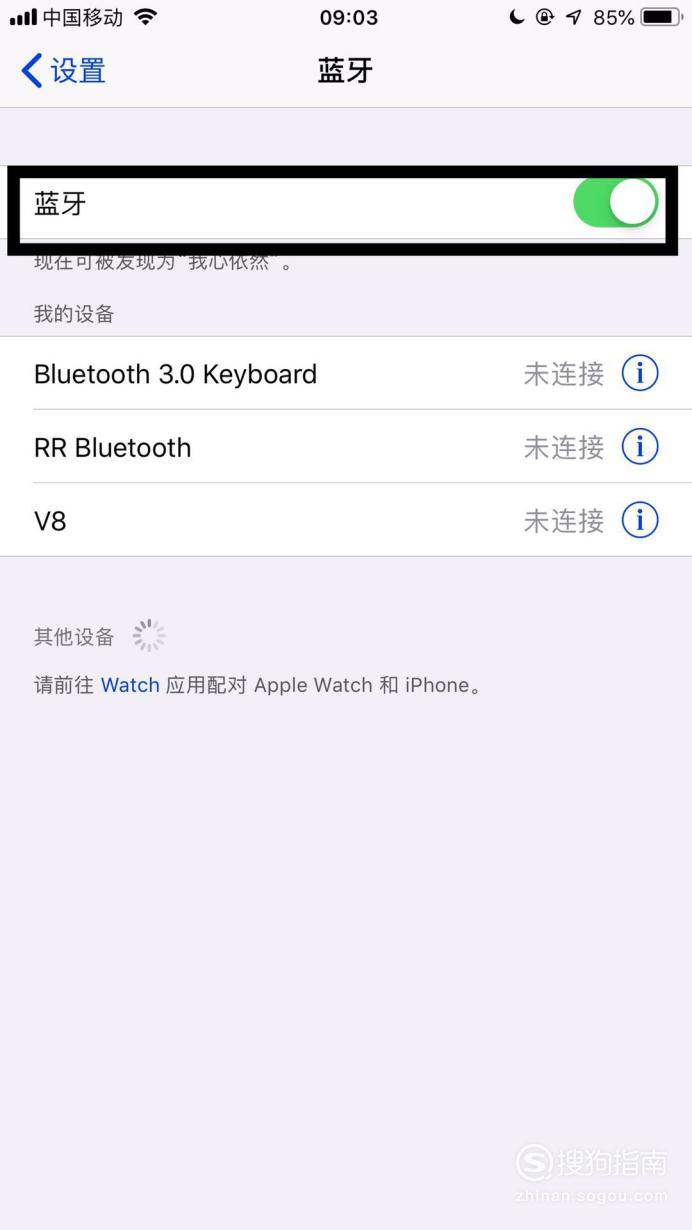The image size is (692, 1230).
Task: Open info for RR Bluetooth
Action: (640, 447)
